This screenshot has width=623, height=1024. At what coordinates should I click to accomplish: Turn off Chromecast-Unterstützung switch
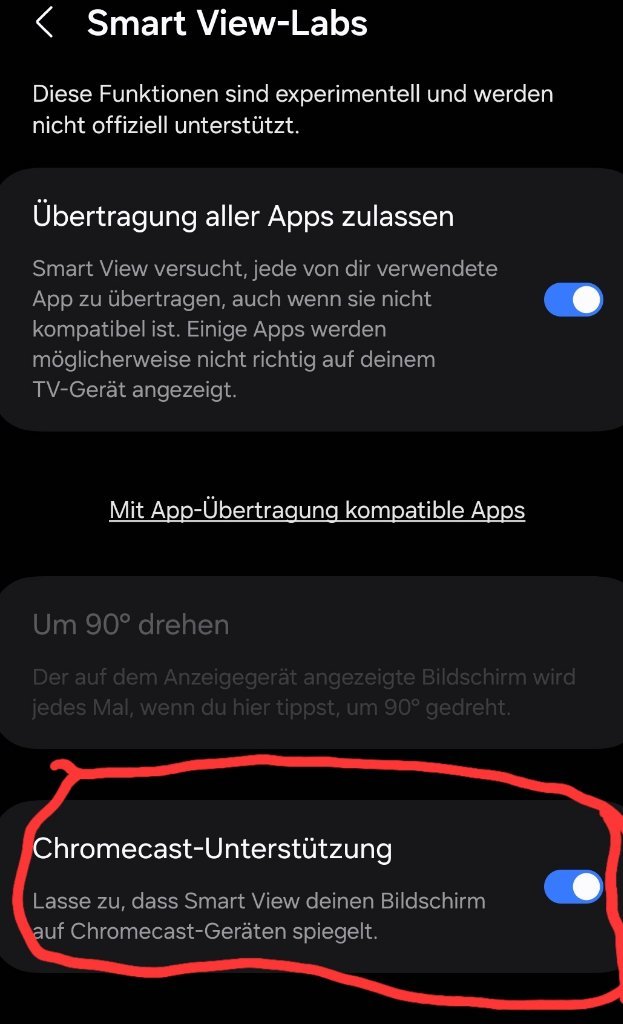click(573, 886)
